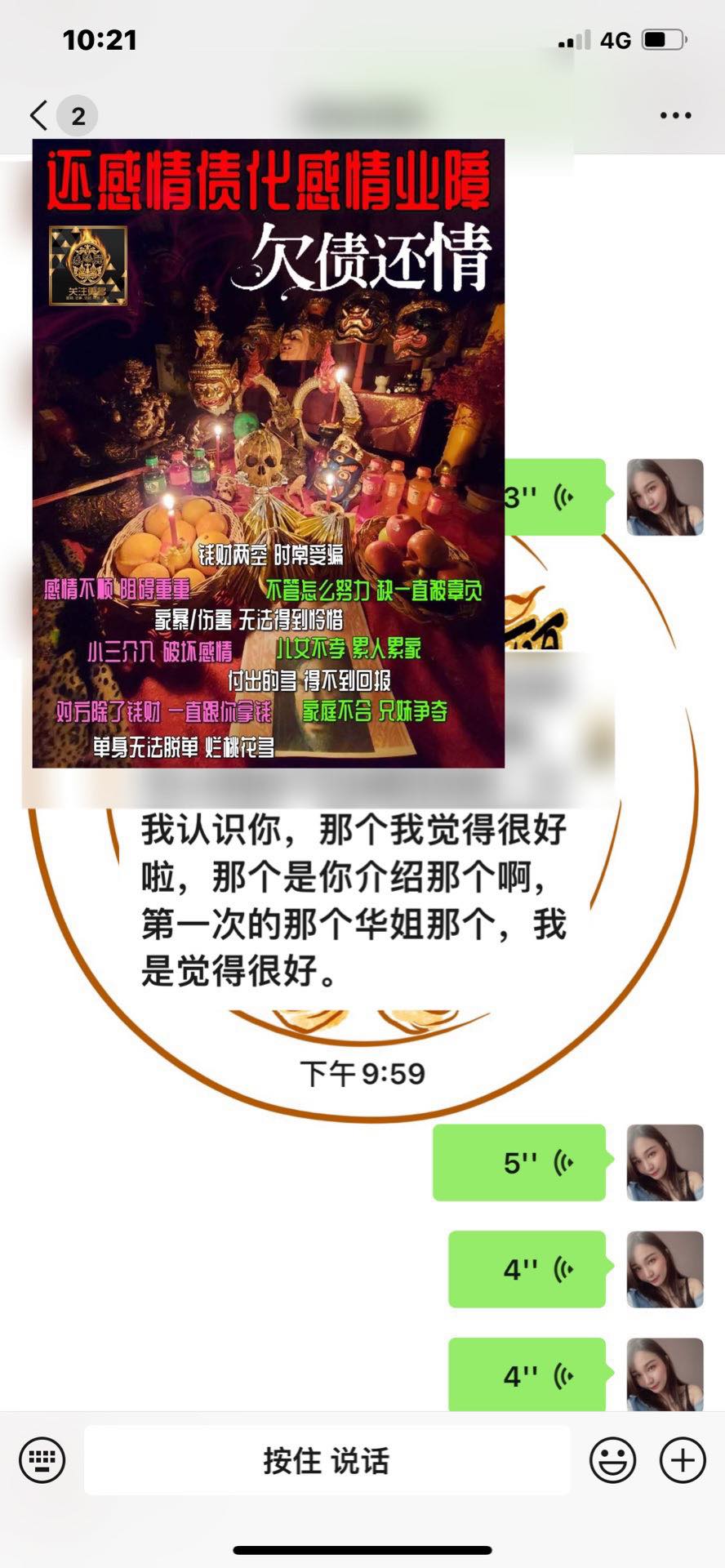Go back to the chat list

click(x=39, y=115)
